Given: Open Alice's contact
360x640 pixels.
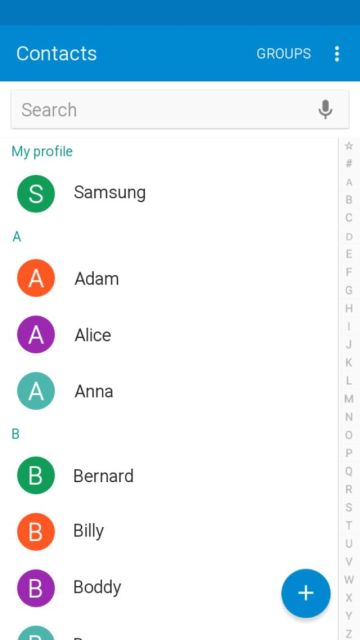Looking at the screenshot, I should point(169,335).
